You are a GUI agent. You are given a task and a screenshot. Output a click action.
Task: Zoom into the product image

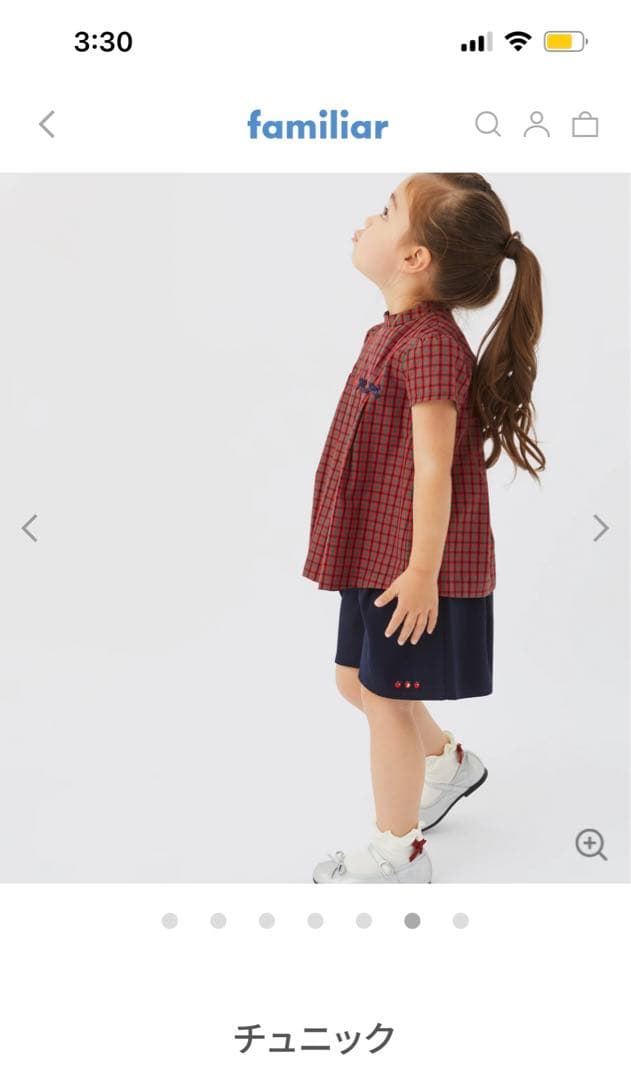(x=591, y=845)
